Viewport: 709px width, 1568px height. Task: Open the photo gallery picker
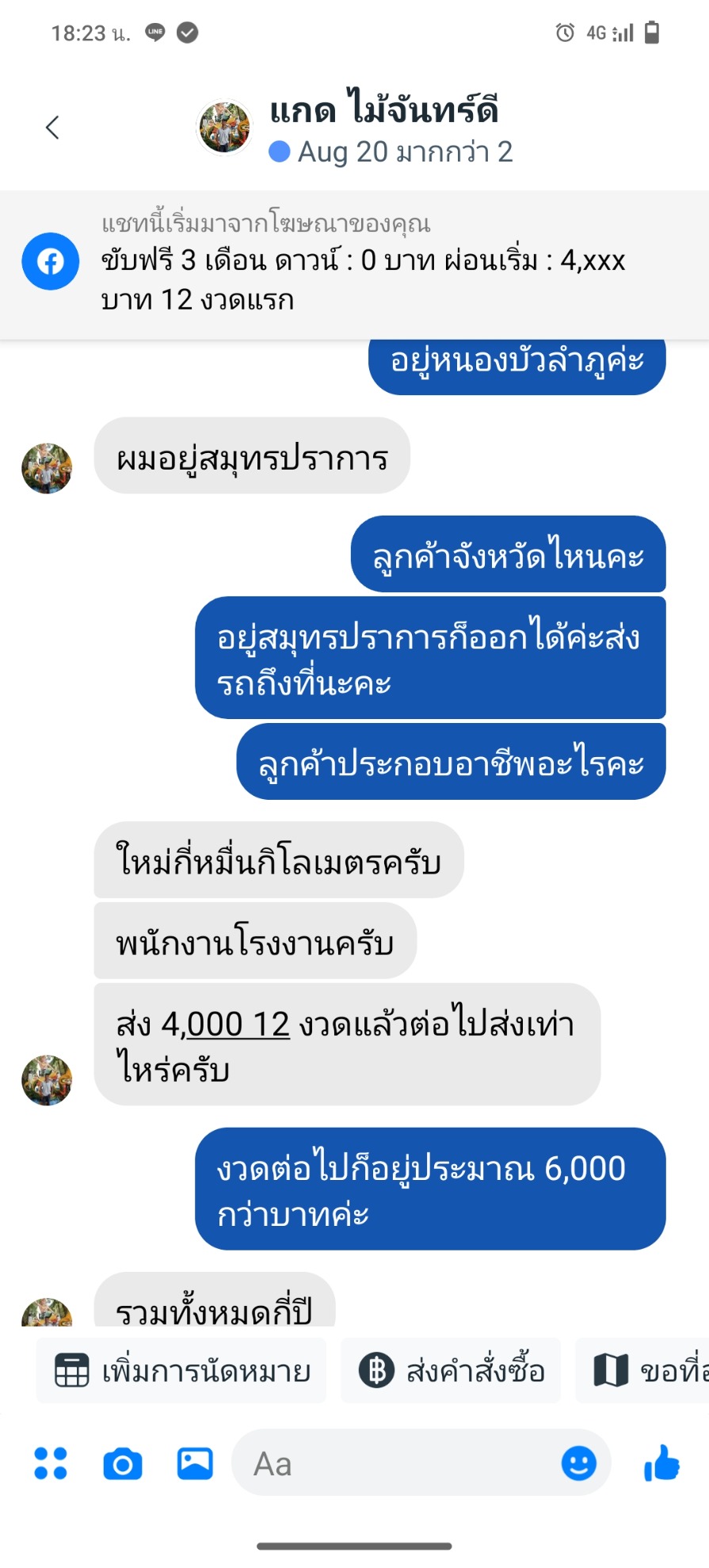pos(195,1463)
